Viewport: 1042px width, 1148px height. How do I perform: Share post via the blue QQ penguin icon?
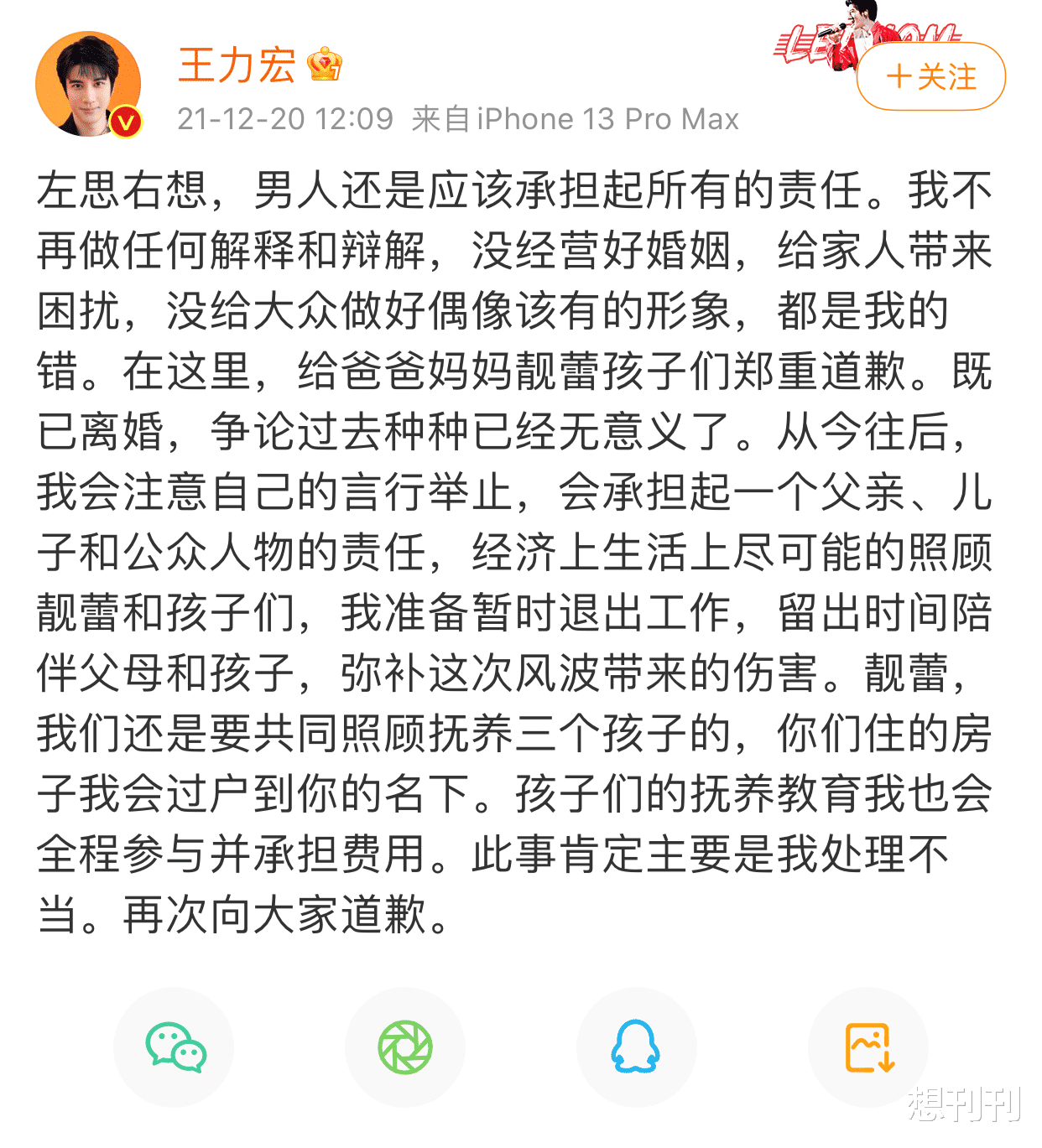tap(637, 1048)
